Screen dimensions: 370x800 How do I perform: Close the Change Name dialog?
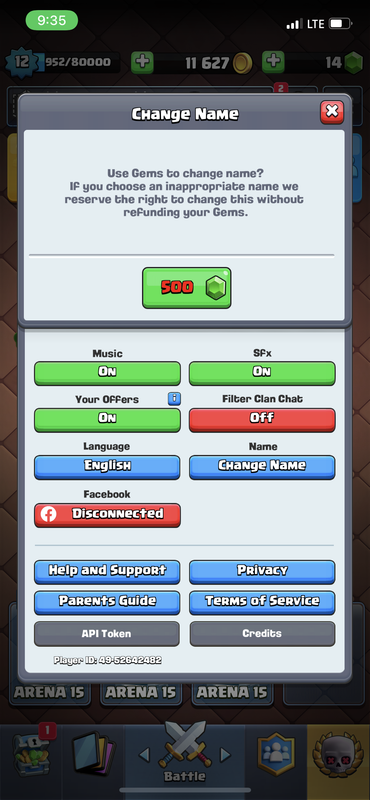pyautogui.click(x=332, y=112)
